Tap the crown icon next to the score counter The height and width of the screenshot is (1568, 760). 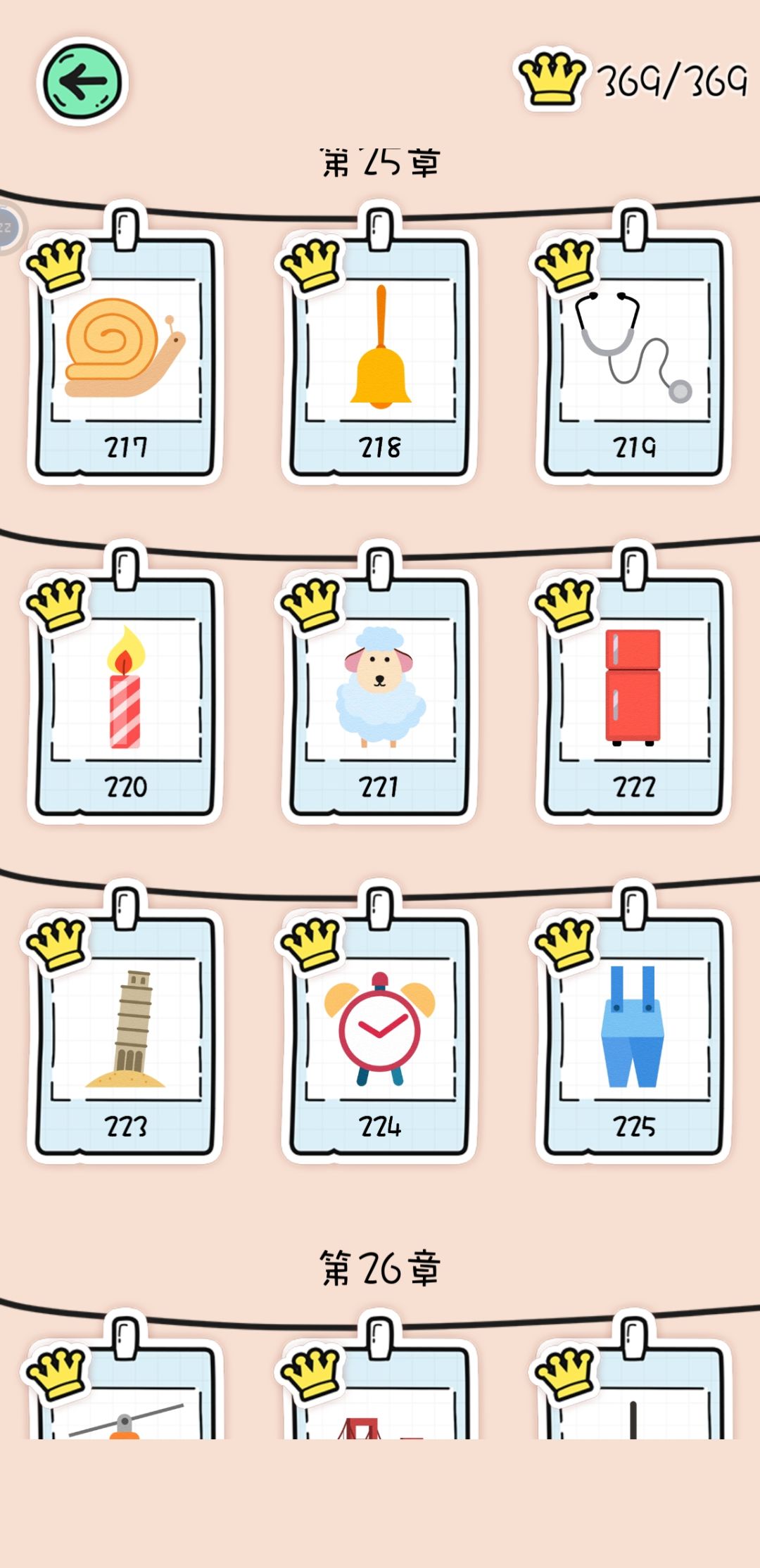tap(550, 77)
